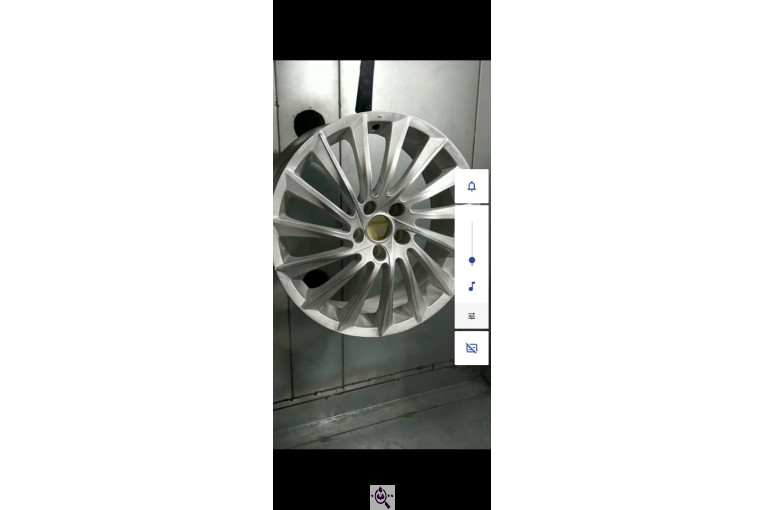Screen dimensions: 765x510
Task: Tap the media music note icon
Action: click(472, 287)
